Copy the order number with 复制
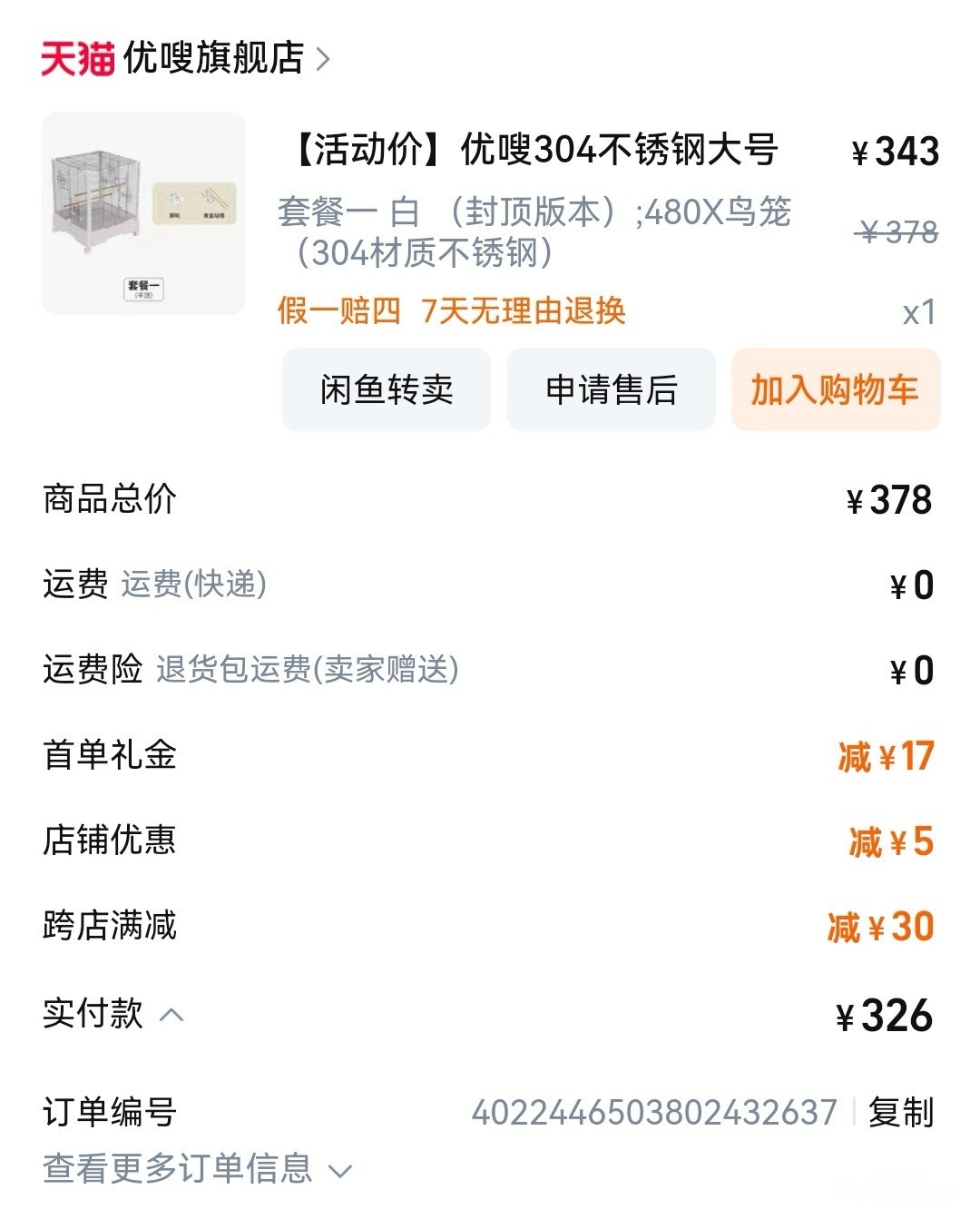This screenshot has width=980, height=1219. pos(900,1112)
